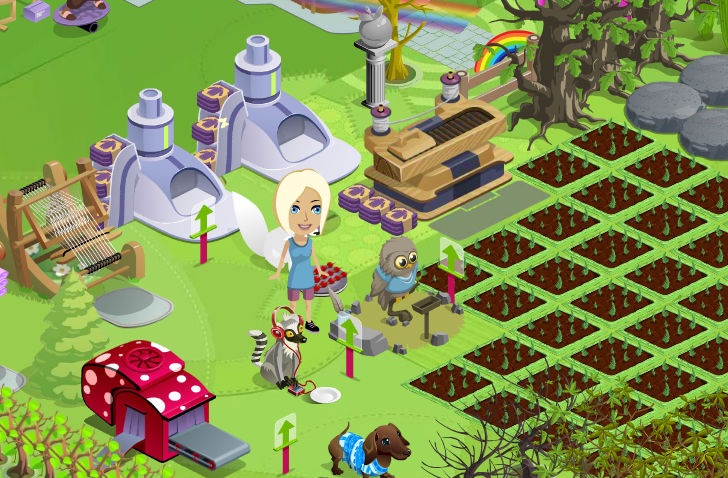Select the red polka-dot machine
This screenshot has height=478, width=728.
click(150, 400)
